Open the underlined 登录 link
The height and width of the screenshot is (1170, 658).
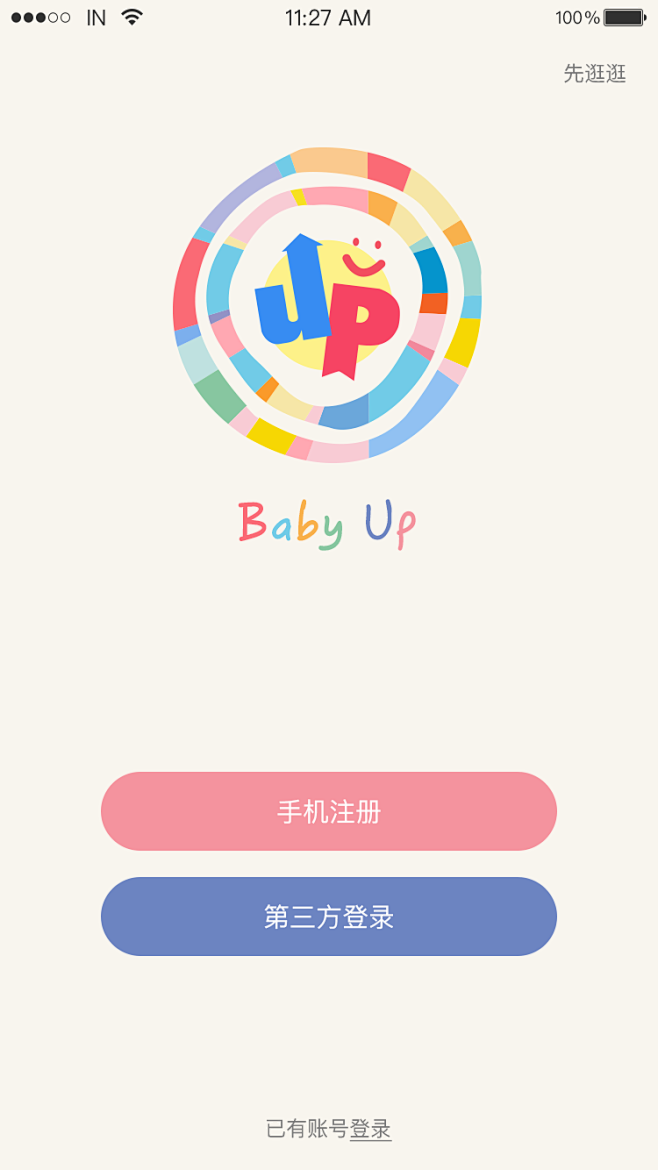click(x=371, y=1129)
